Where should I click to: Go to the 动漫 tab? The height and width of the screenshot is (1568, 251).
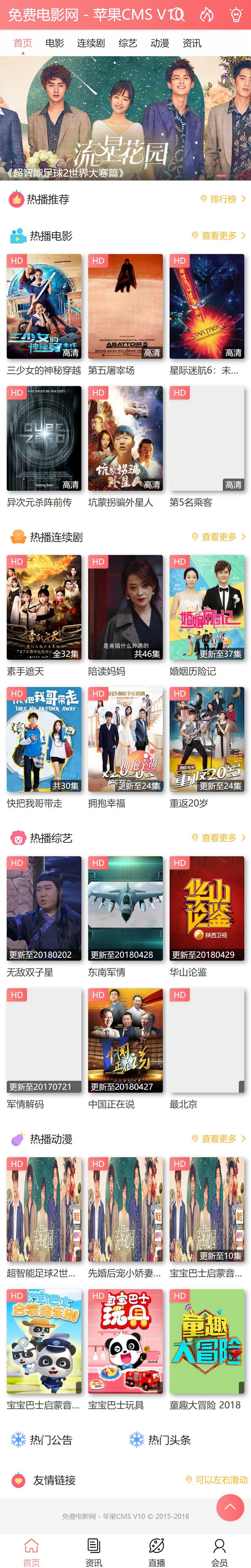click(160, 43)
